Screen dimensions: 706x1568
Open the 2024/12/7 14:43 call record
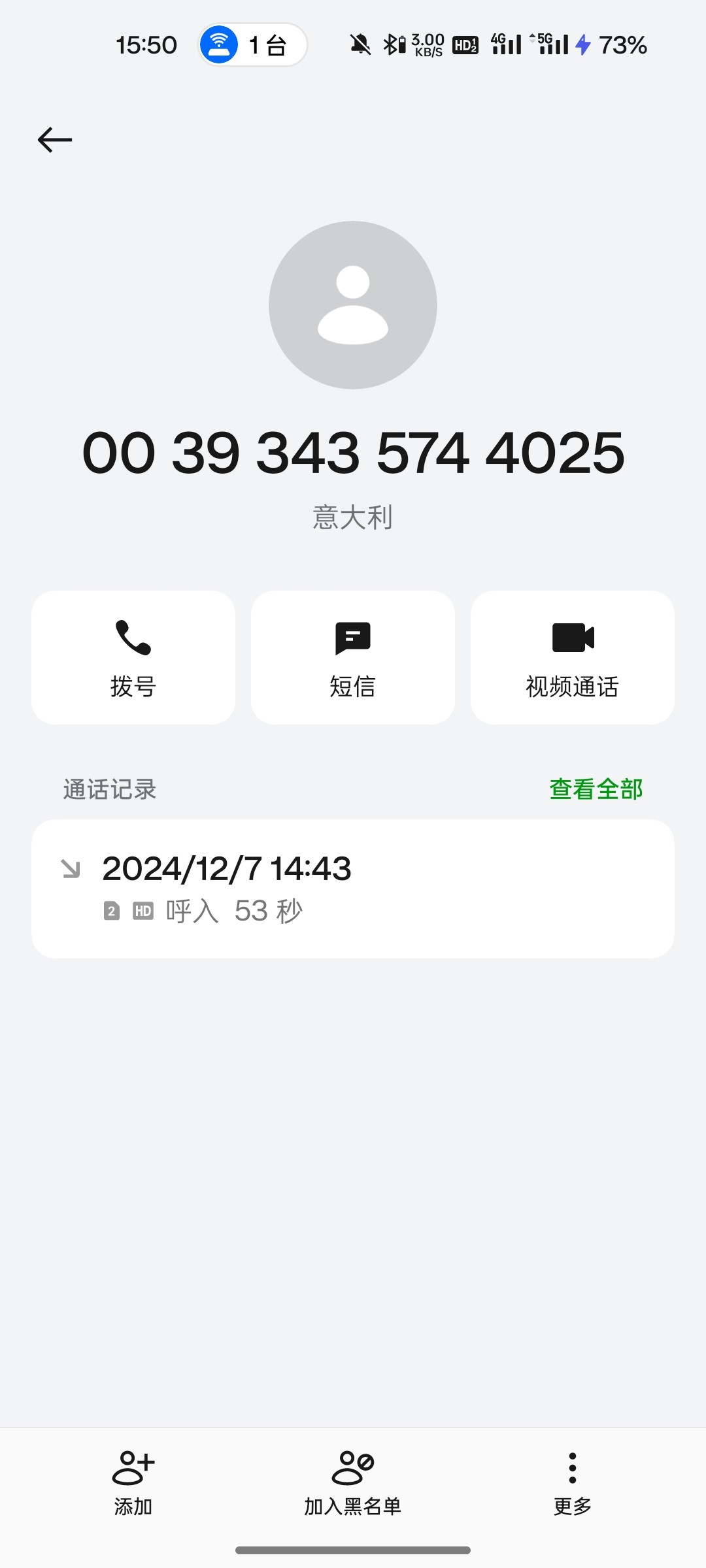[353, 889]
